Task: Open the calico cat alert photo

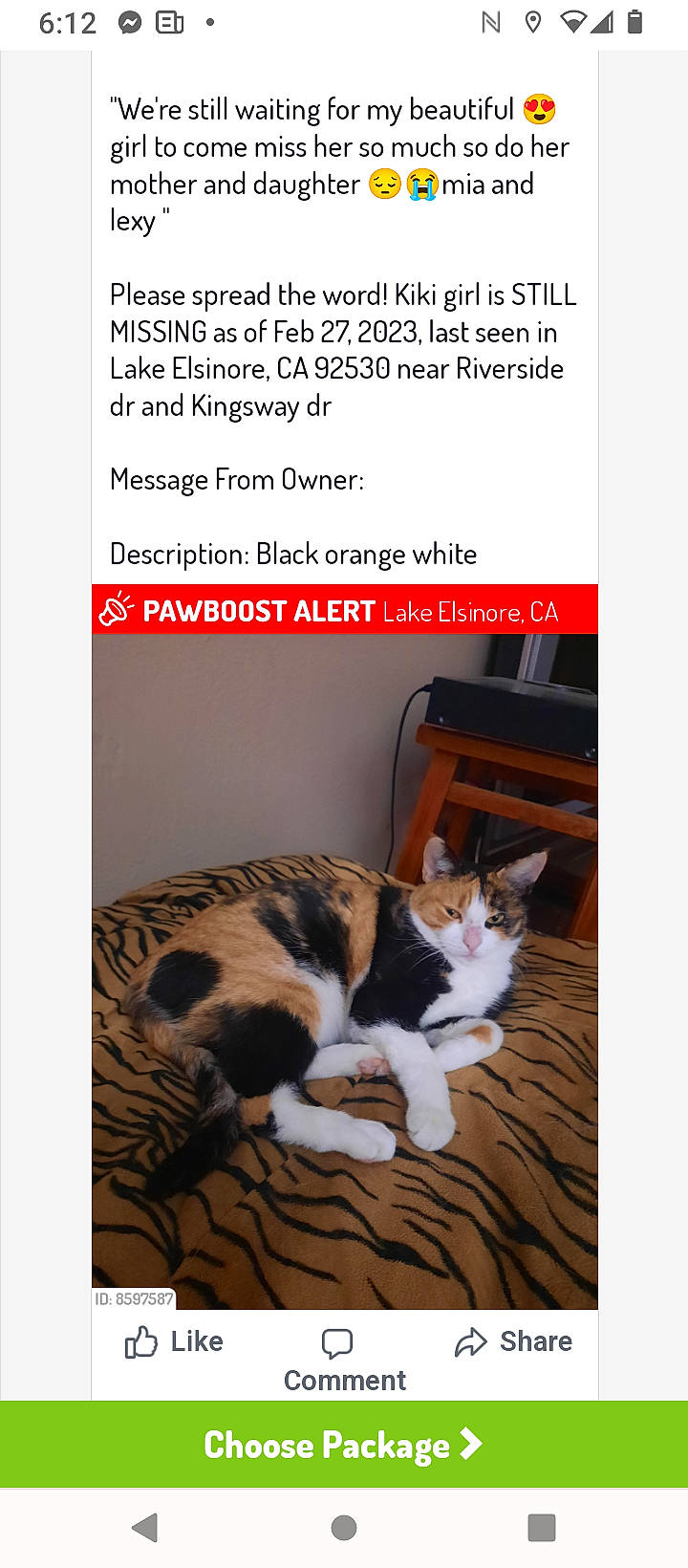Action: 344,970
